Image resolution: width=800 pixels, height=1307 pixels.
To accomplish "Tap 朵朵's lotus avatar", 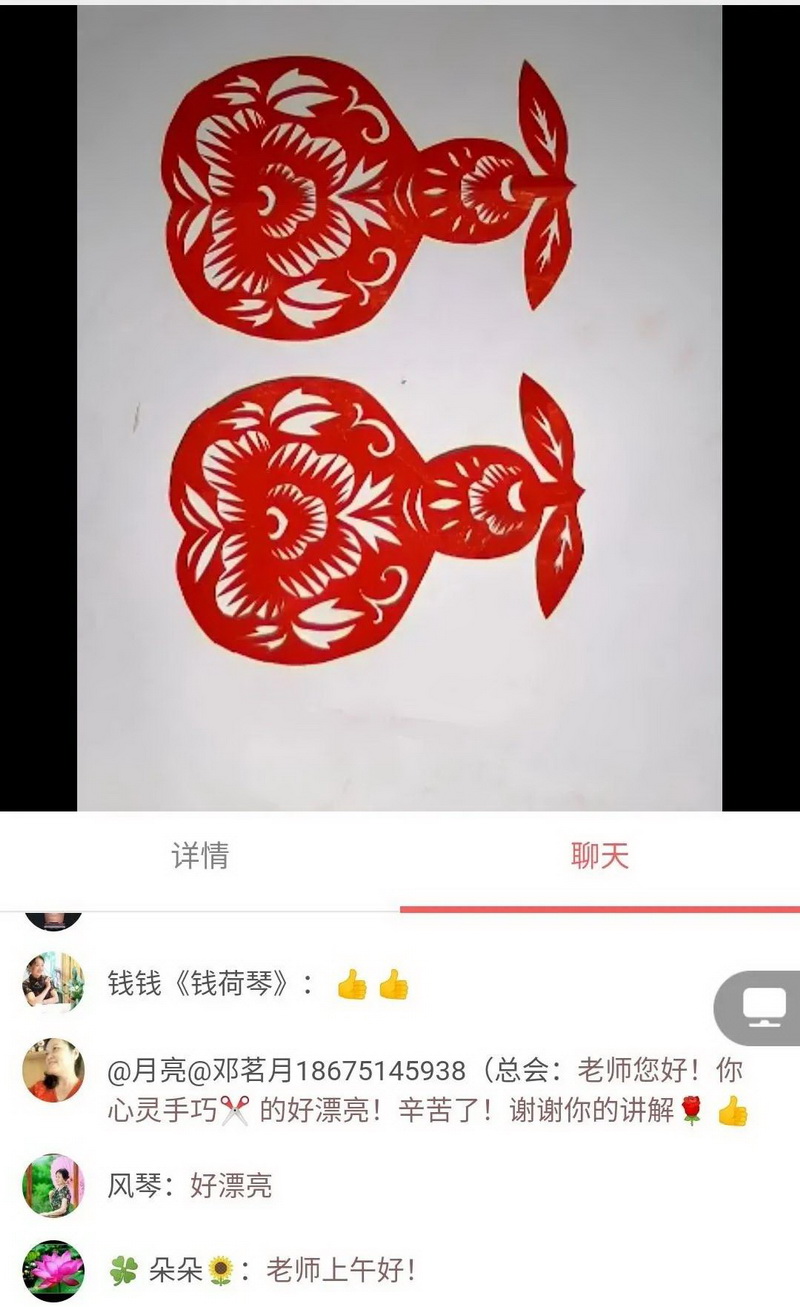I will [53, 1270].
